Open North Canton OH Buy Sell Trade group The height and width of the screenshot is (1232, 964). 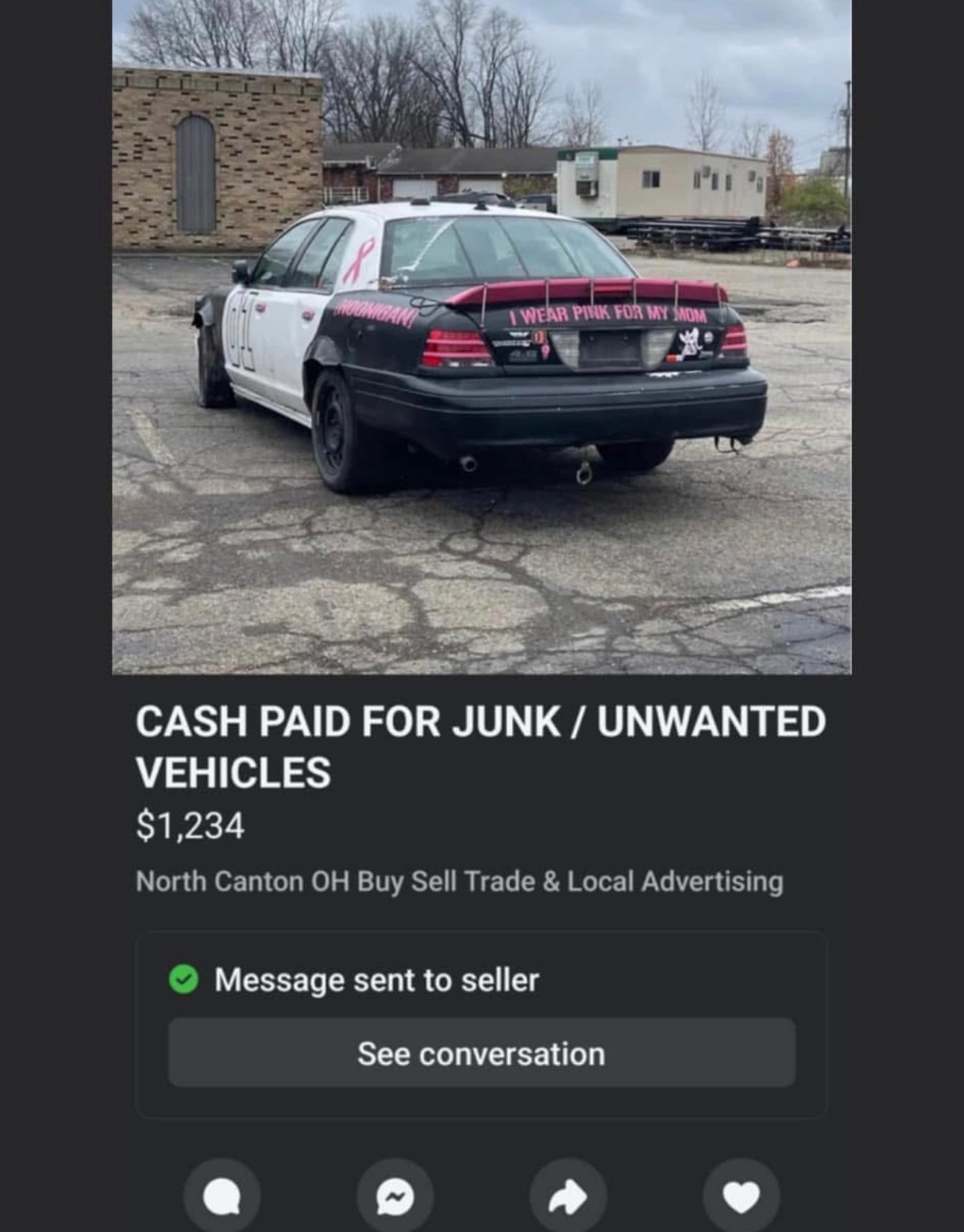(459, 881)
